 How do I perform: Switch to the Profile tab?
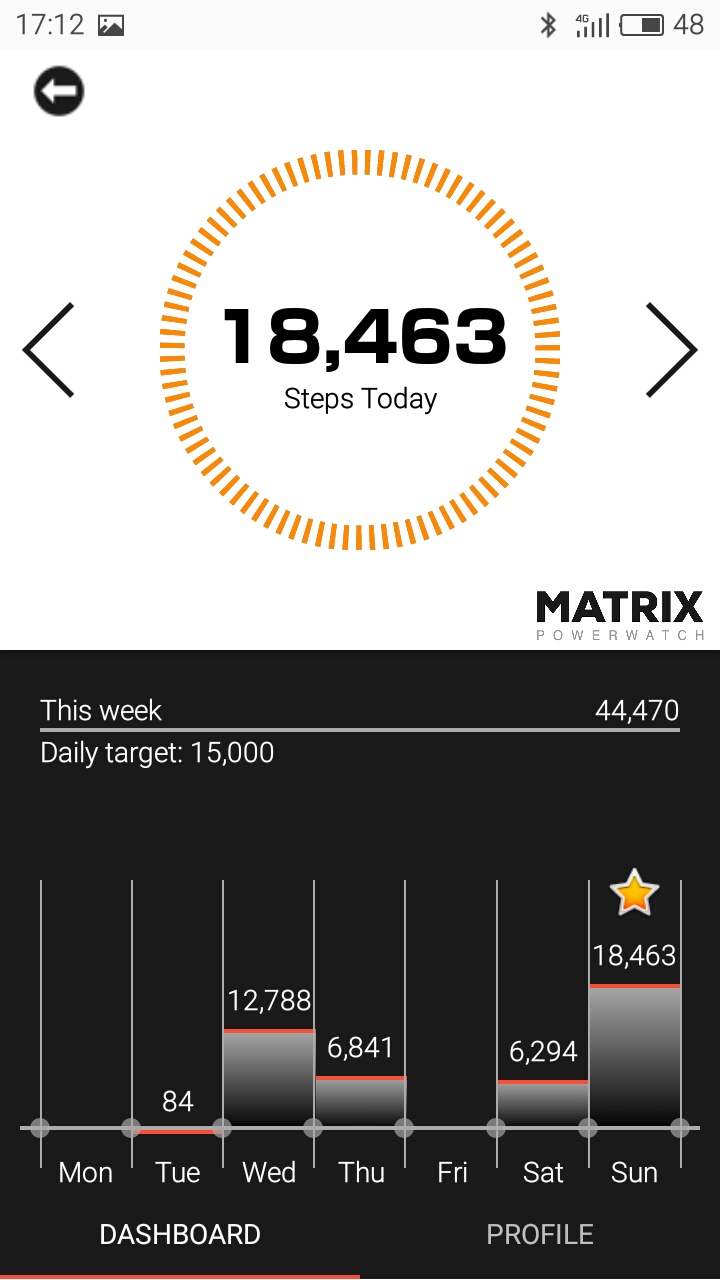pos(540,1235)
